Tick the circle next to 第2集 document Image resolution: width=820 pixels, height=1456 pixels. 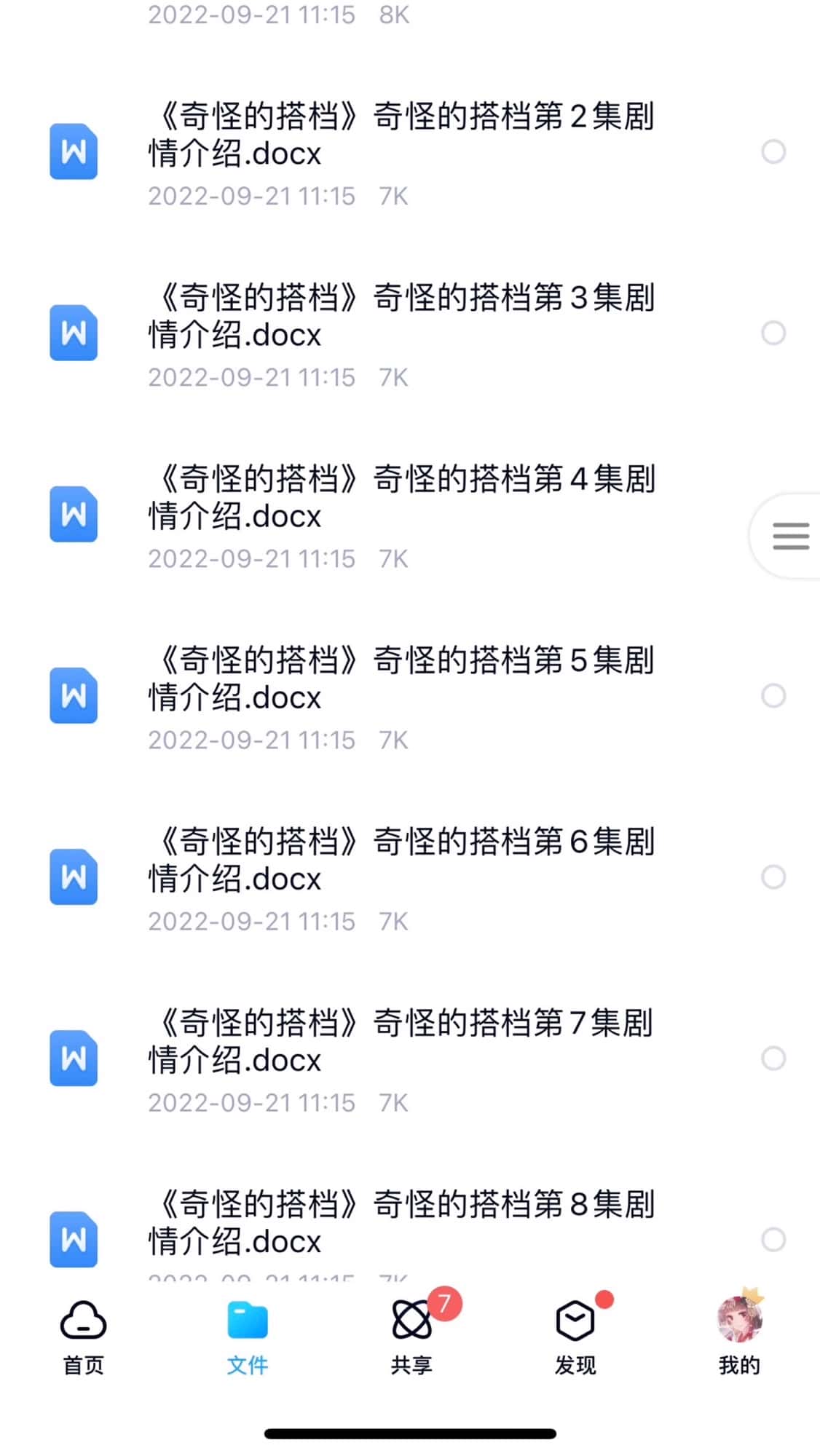click(773, 151)
